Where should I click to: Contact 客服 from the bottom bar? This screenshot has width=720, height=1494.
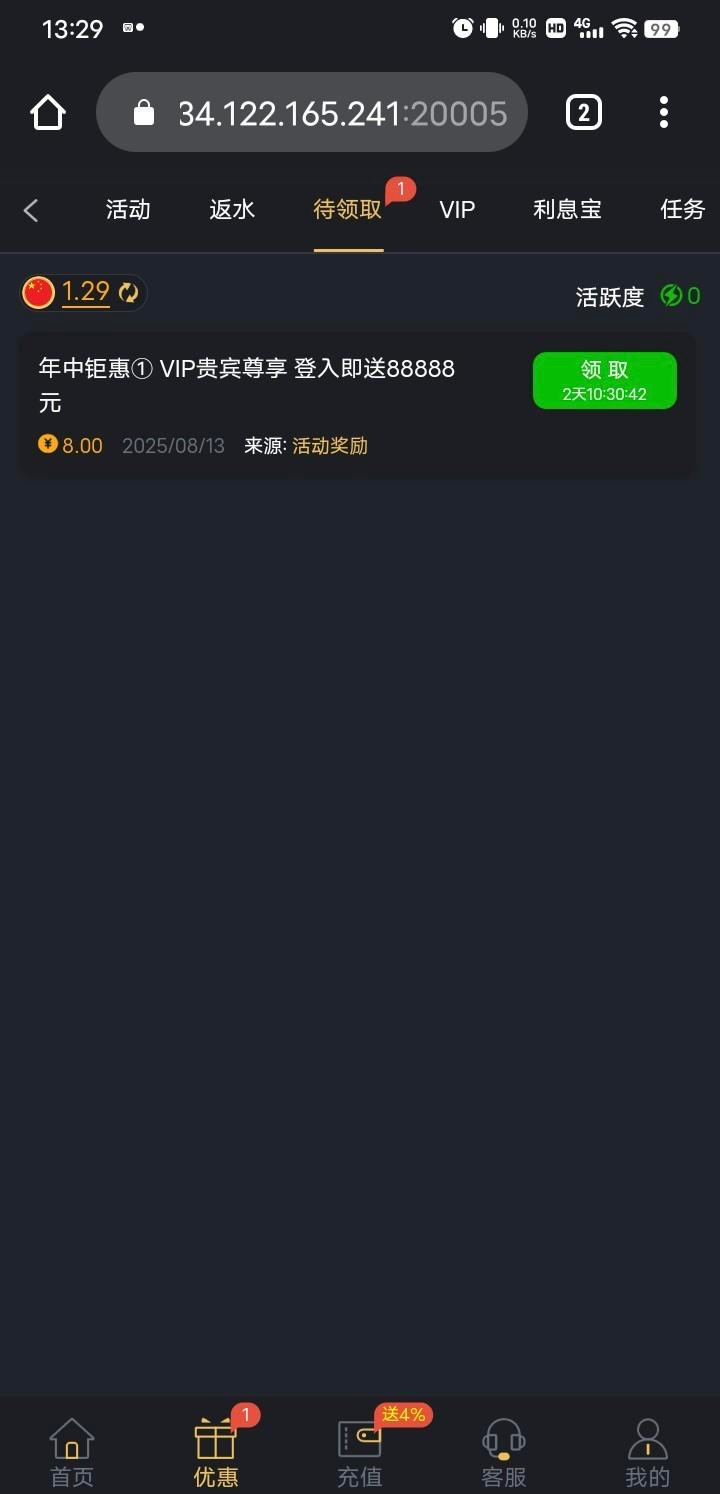click(x=504, y=1452)
